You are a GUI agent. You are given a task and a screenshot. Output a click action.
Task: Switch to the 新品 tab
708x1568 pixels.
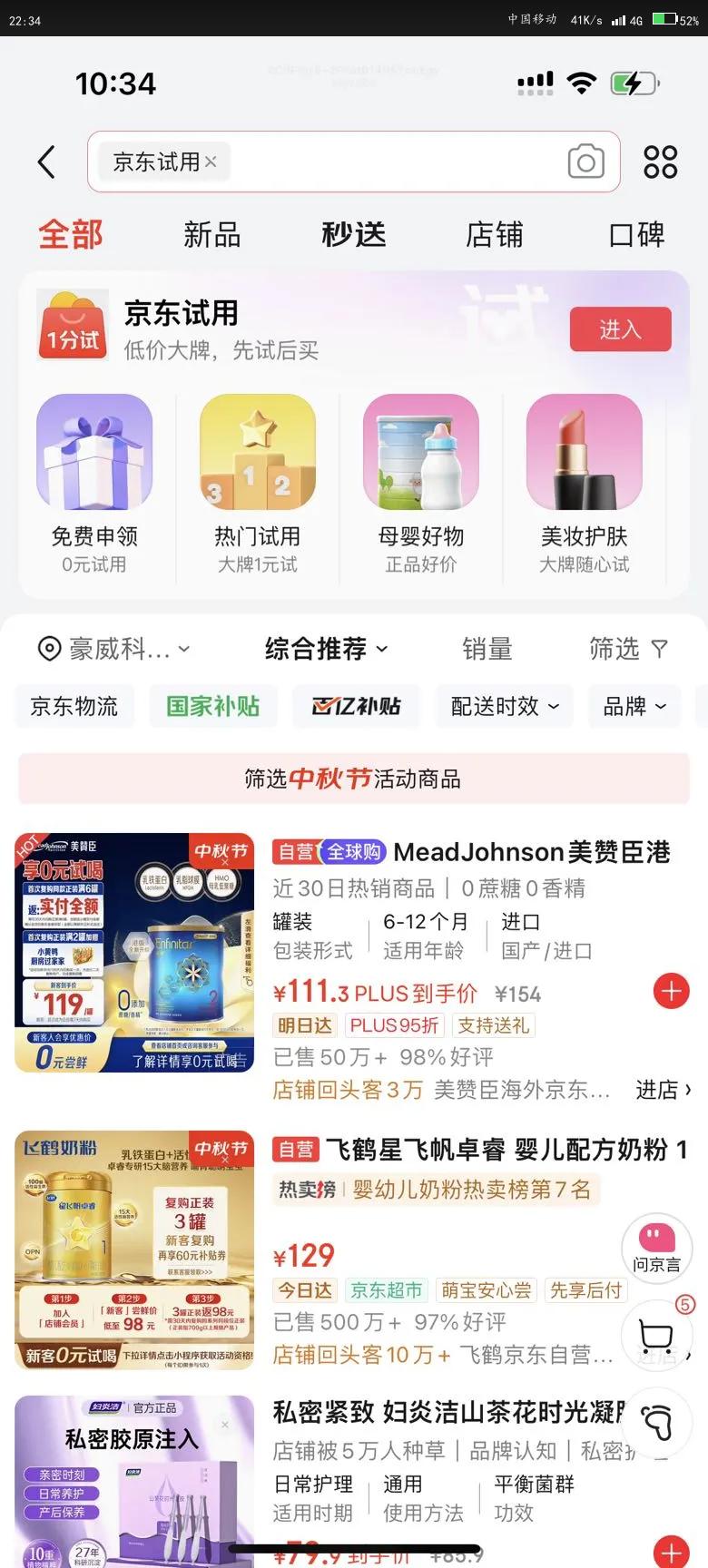click(211, 235)
